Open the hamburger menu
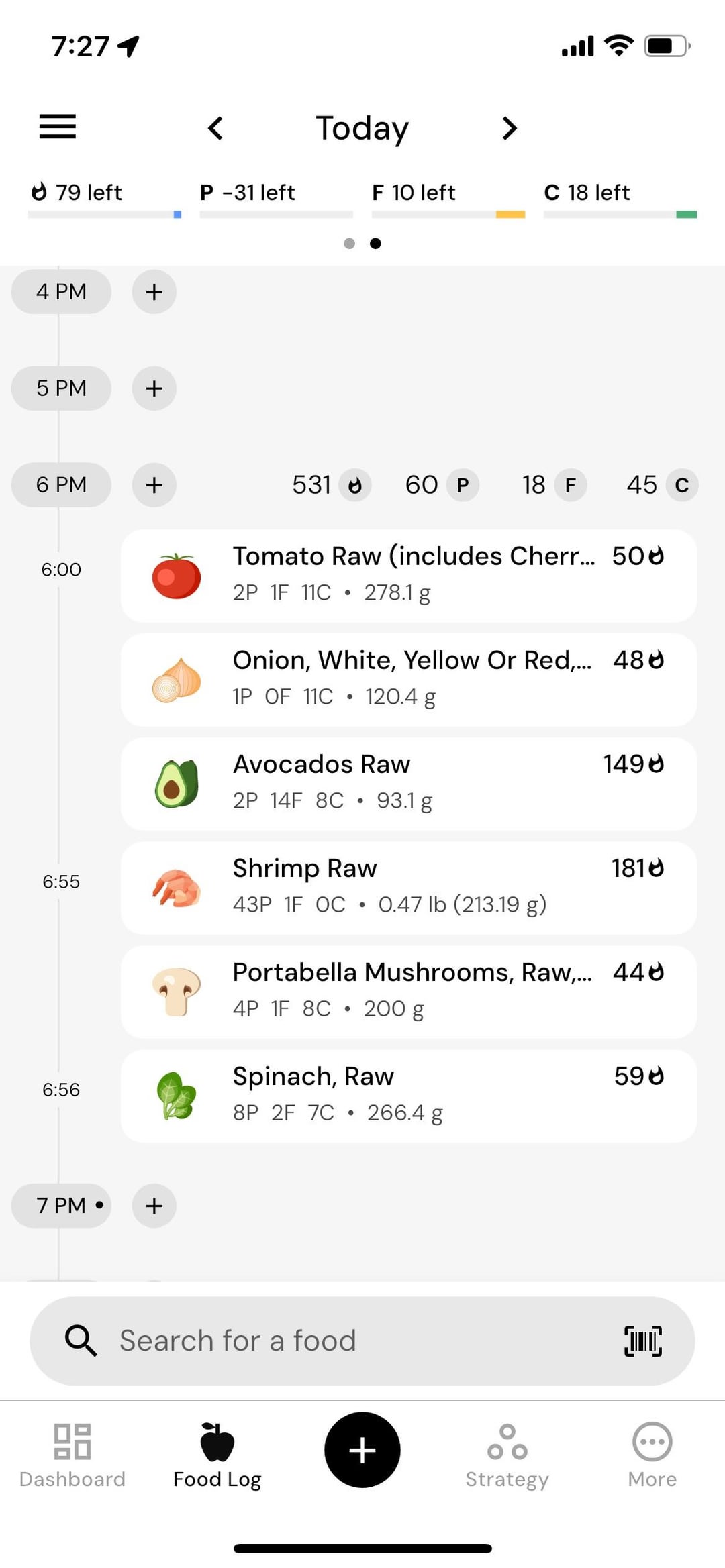 (58, 126)
